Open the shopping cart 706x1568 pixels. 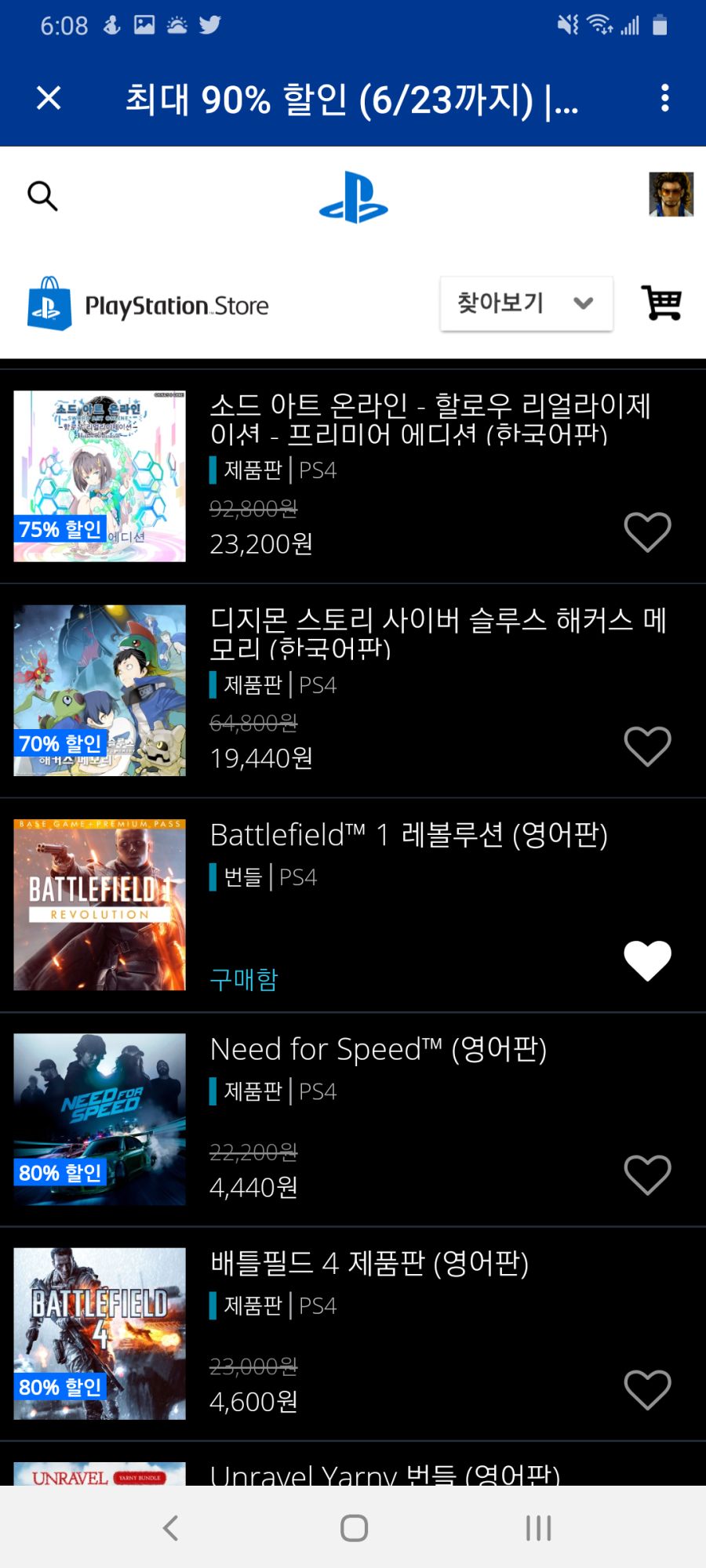click(x=661, y=303)
